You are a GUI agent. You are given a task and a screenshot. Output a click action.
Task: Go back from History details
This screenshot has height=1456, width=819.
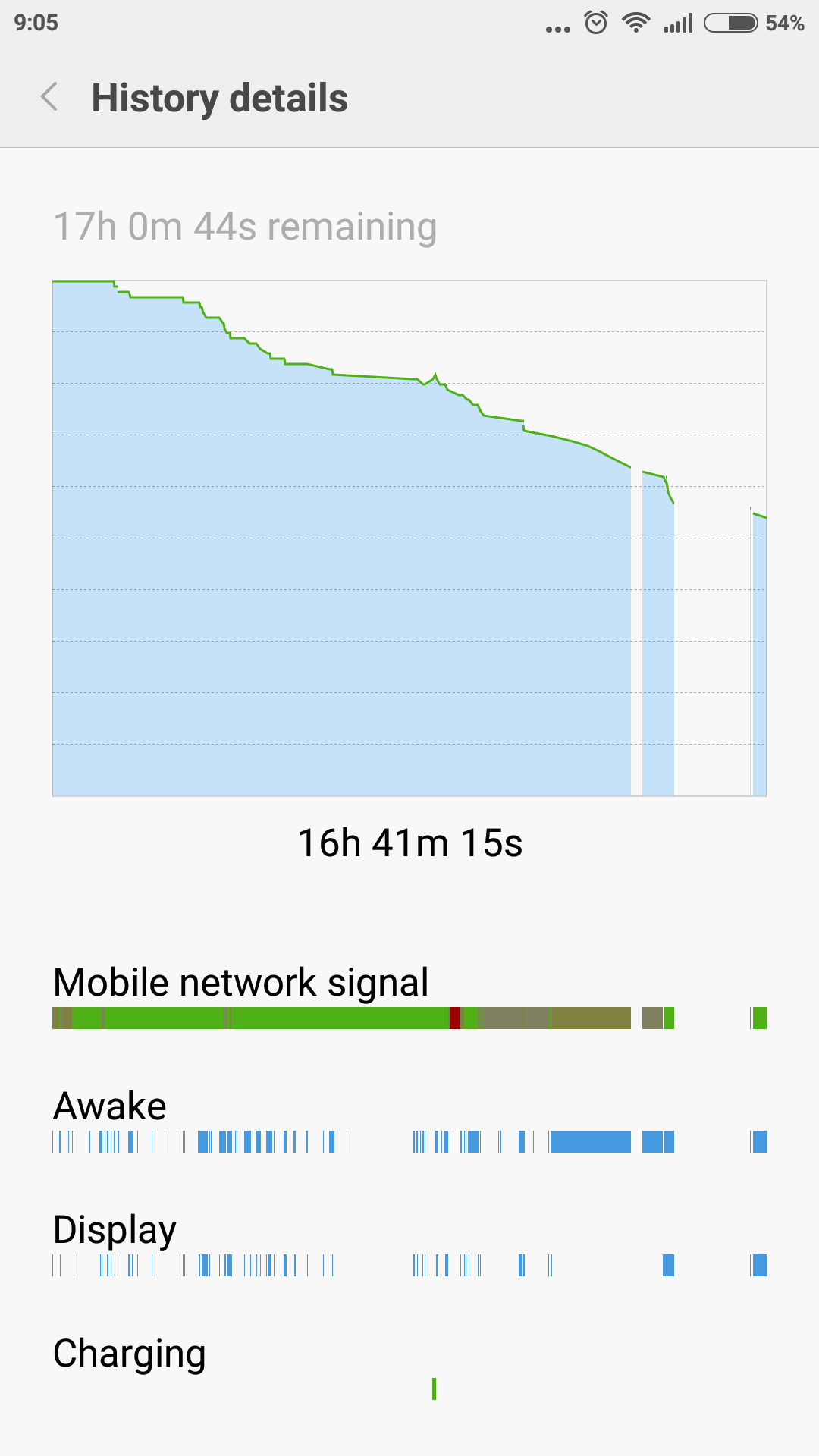pyautogui.click(x=49, y=97)
